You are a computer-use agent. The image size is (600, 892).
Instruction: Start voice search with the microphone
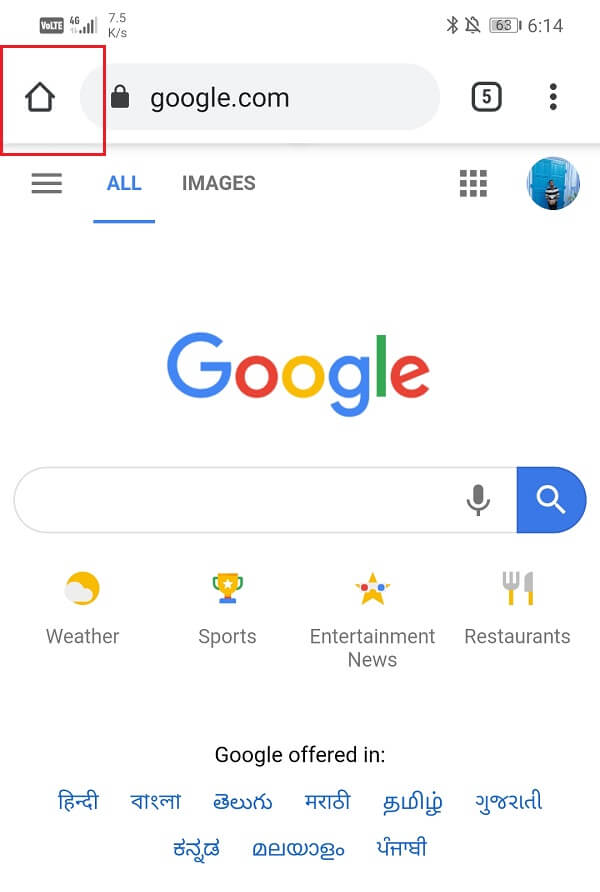tap(479, 499)
